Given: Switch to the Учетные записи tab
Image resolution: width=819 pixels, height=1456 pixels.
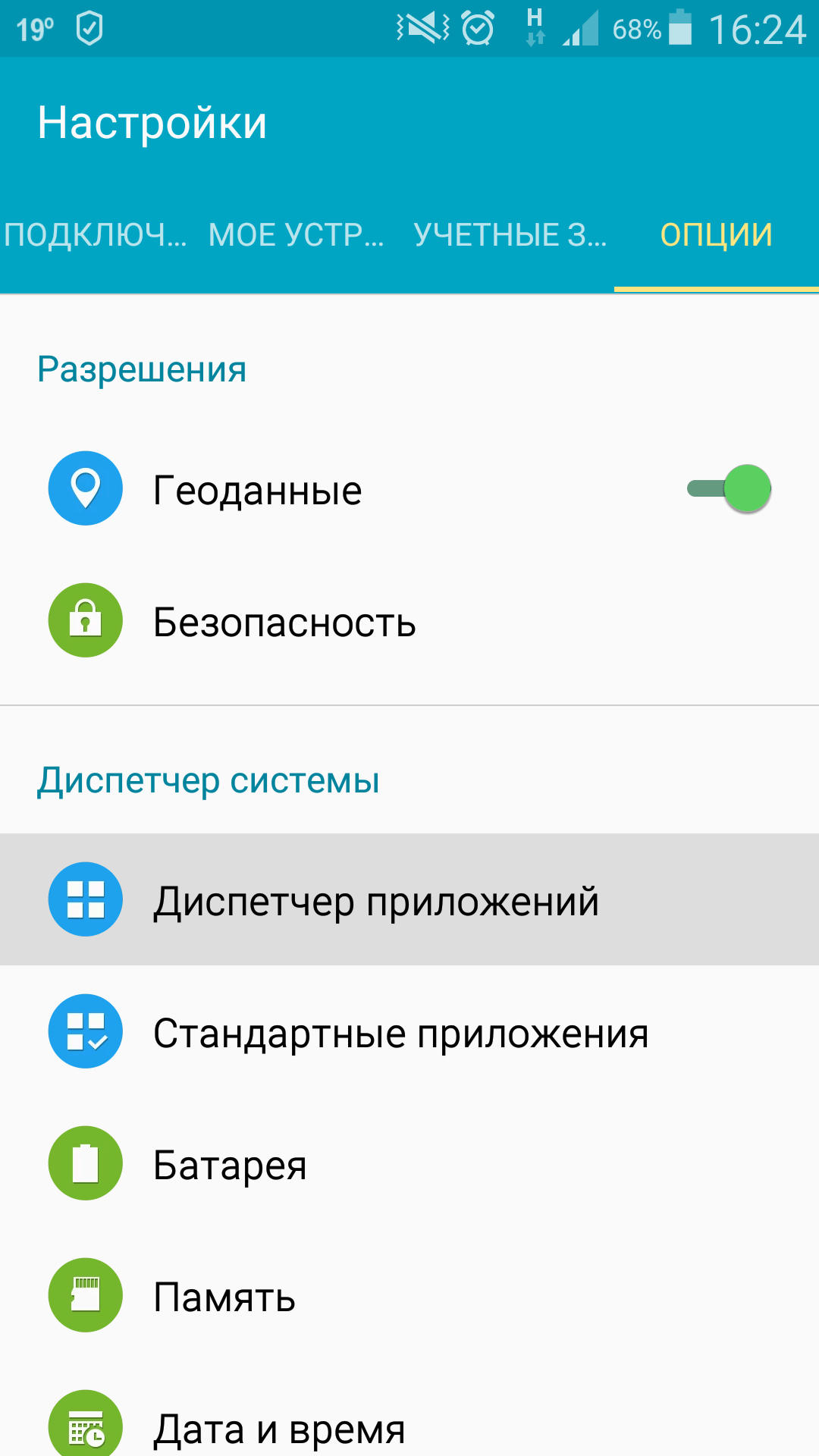Looking at the screenshot, I should coord(510,235).
